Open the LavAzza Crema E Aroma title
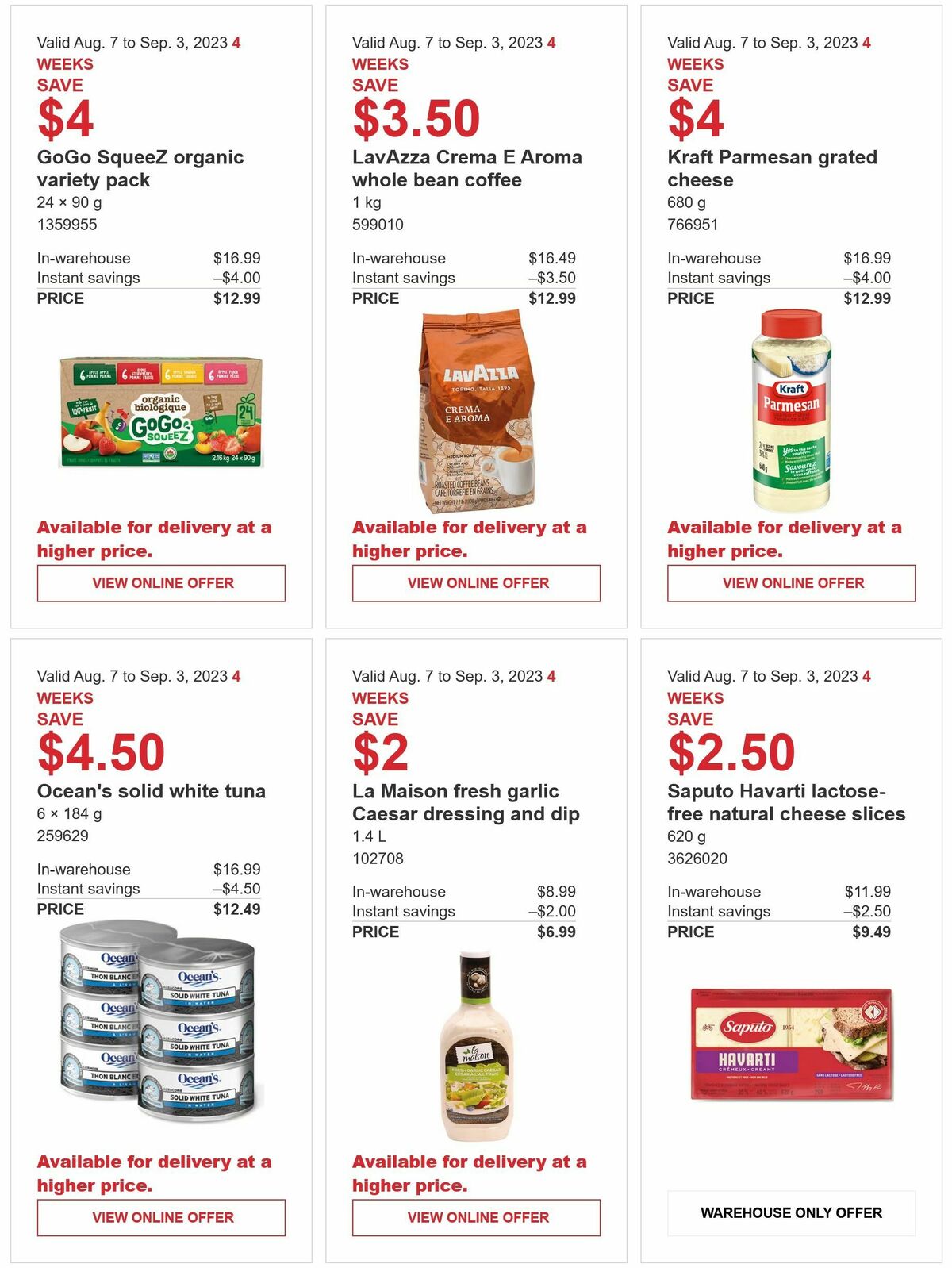Image resolution: width=952 pixels, height=1268 pixels. tap(467, 167)
